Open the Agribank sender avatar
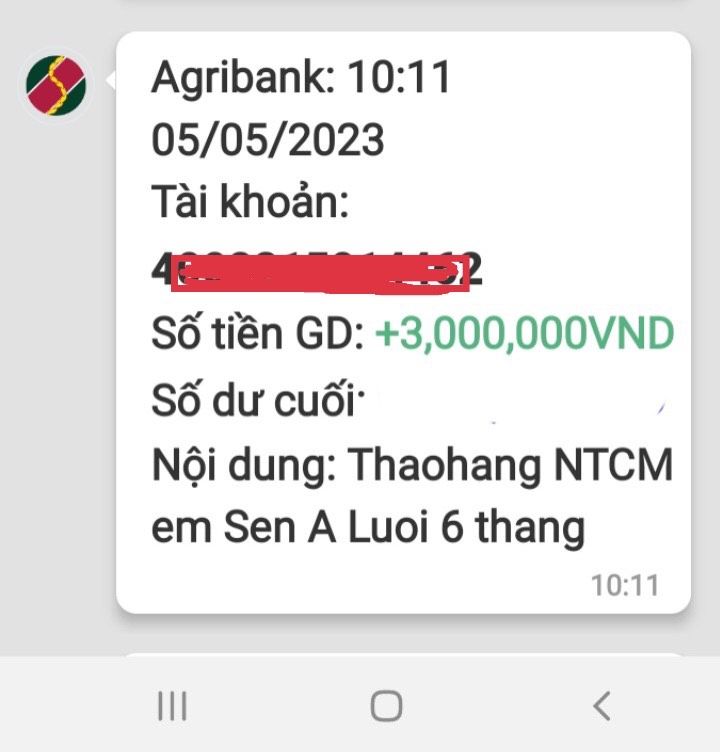 point(56,85)
